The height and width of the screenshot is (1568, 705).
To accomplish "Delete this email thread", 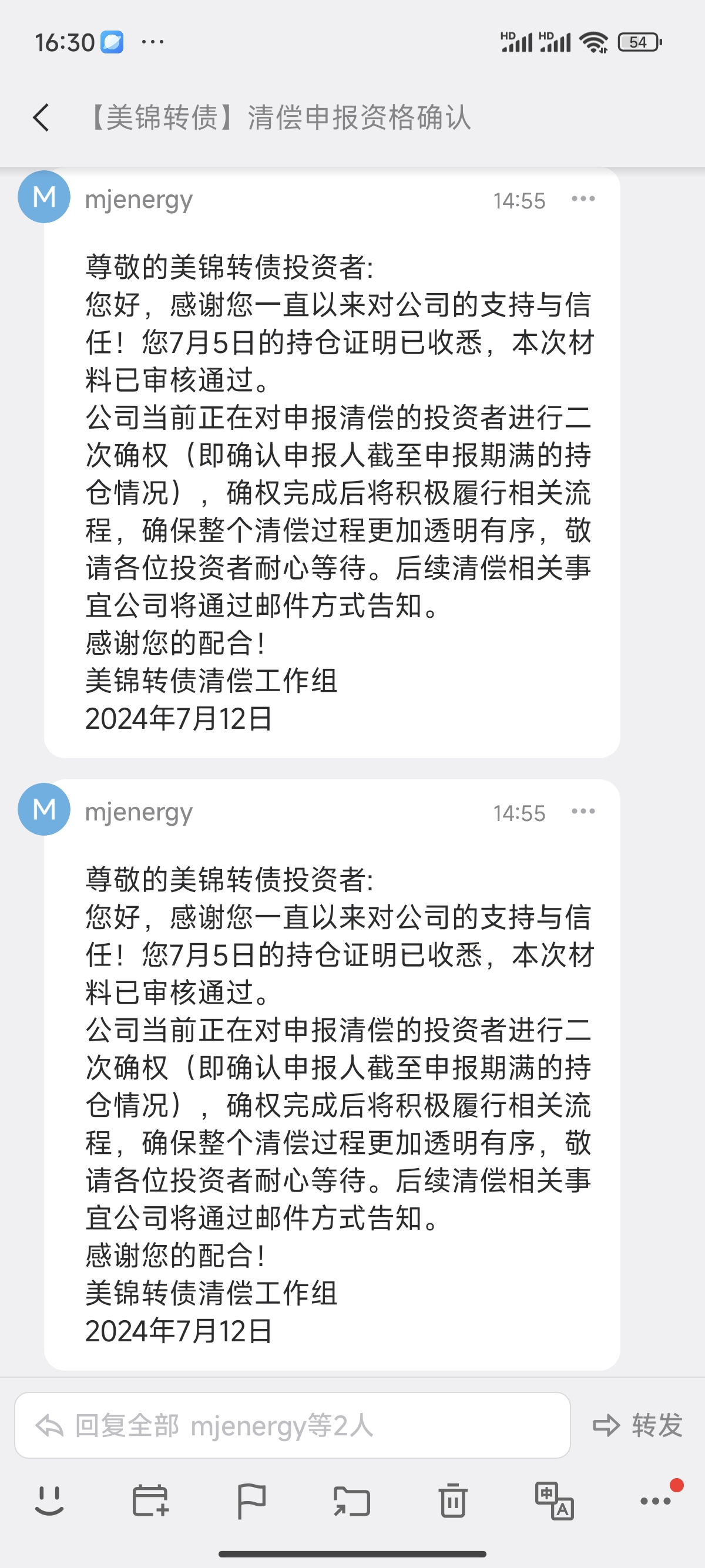I will 452,1501.
